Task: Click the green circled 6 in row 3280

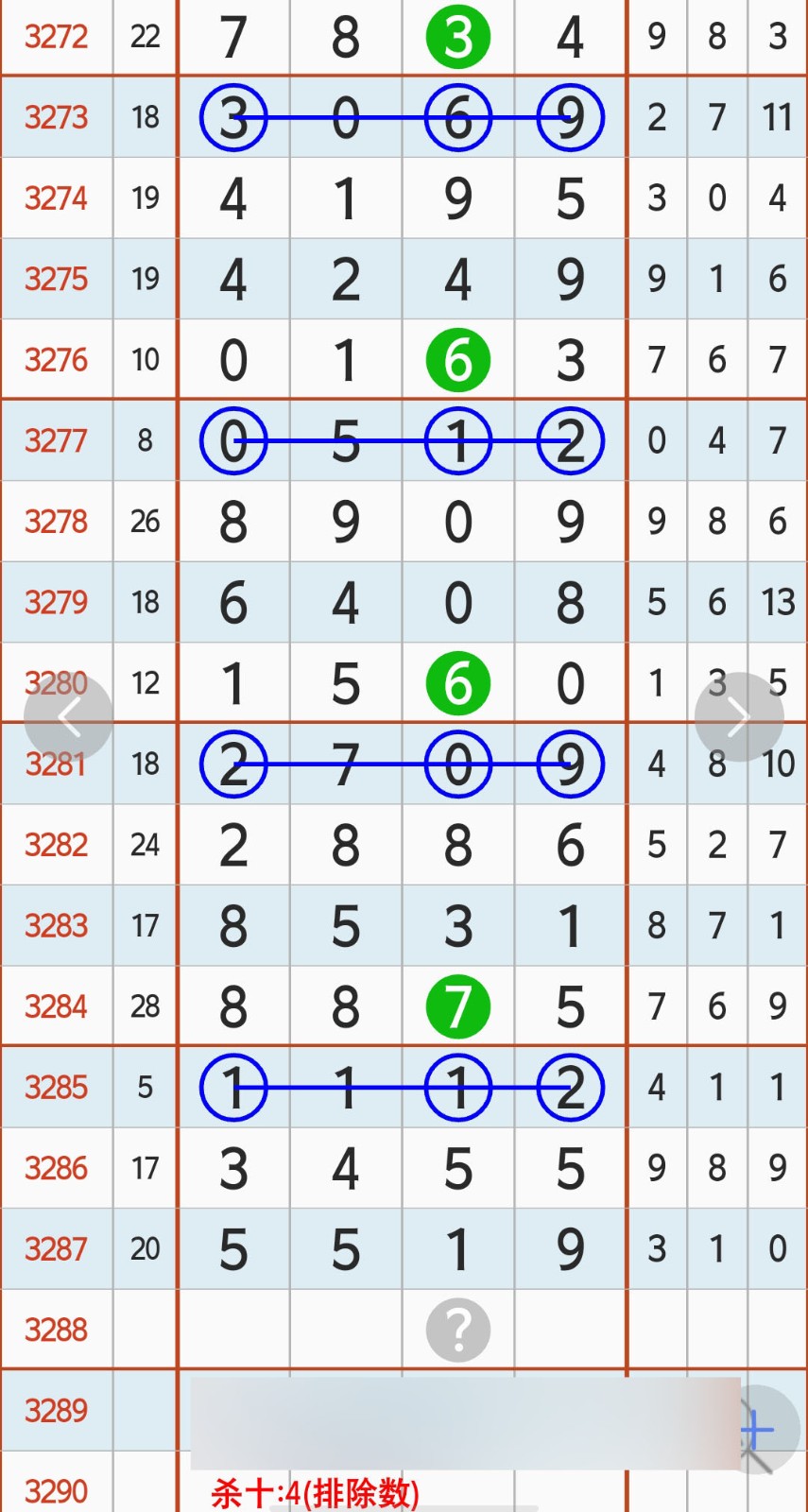Action: 458,682
